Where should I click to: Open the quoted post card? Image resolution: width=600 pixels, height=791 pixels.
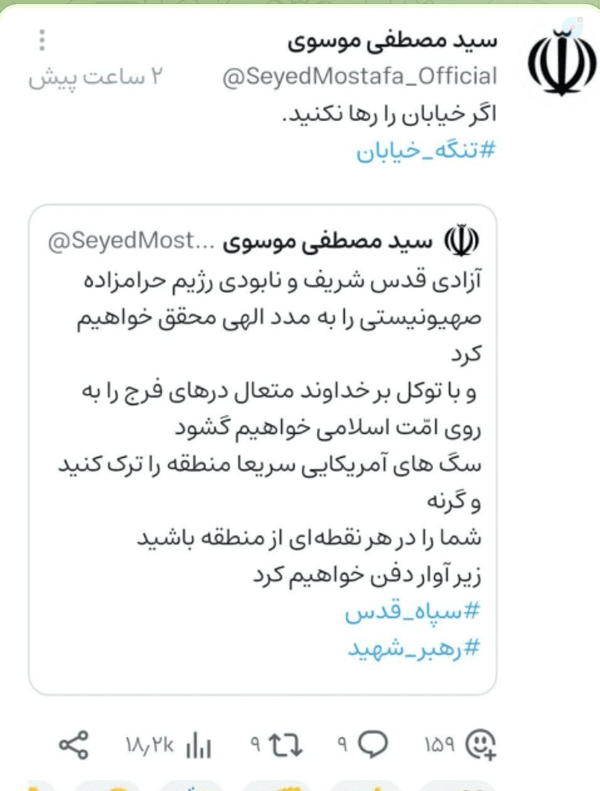tap(263, 449)
